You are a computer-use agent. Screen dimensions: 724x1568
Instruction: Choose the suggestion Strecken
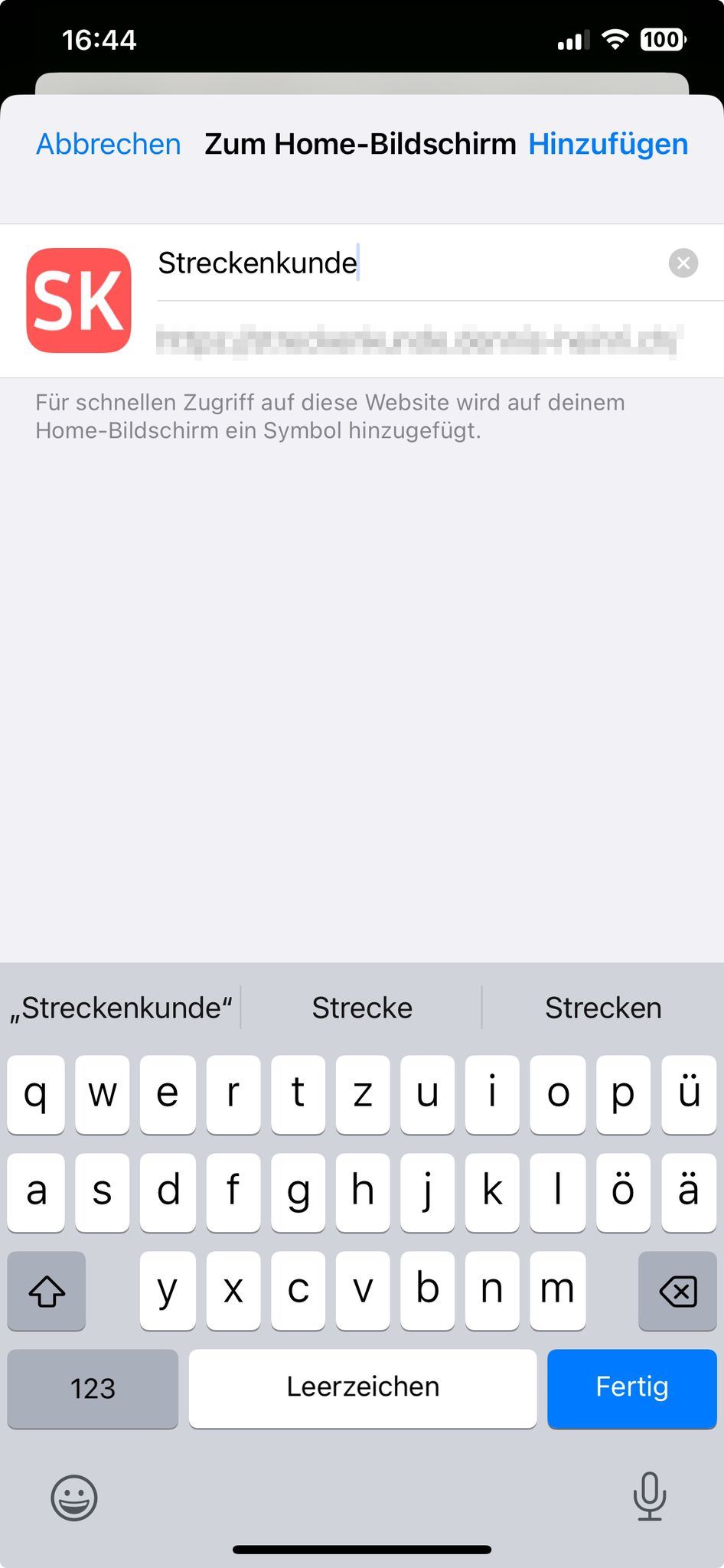[603, 1008]
